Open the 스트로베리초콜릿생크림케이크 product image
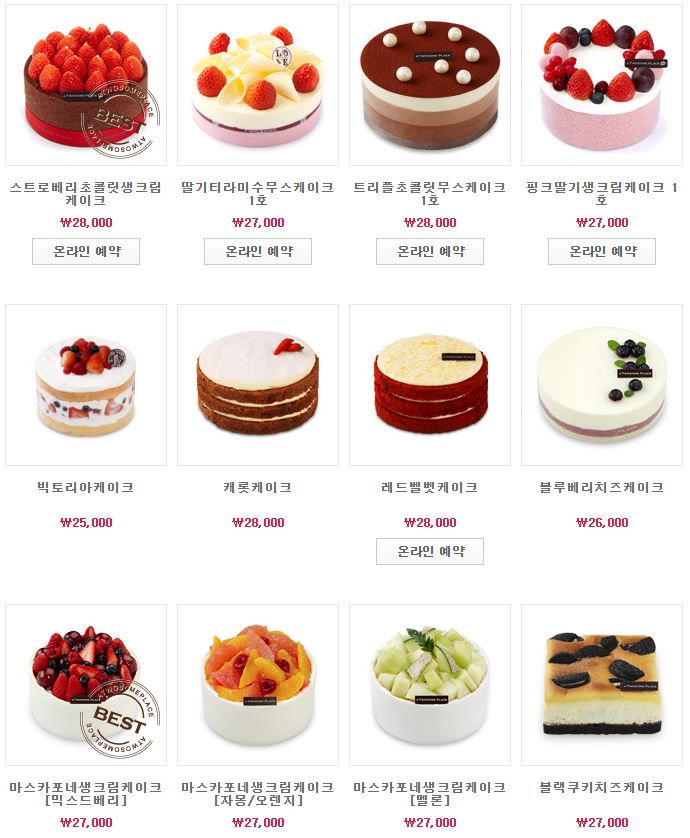 pos(86,85)
